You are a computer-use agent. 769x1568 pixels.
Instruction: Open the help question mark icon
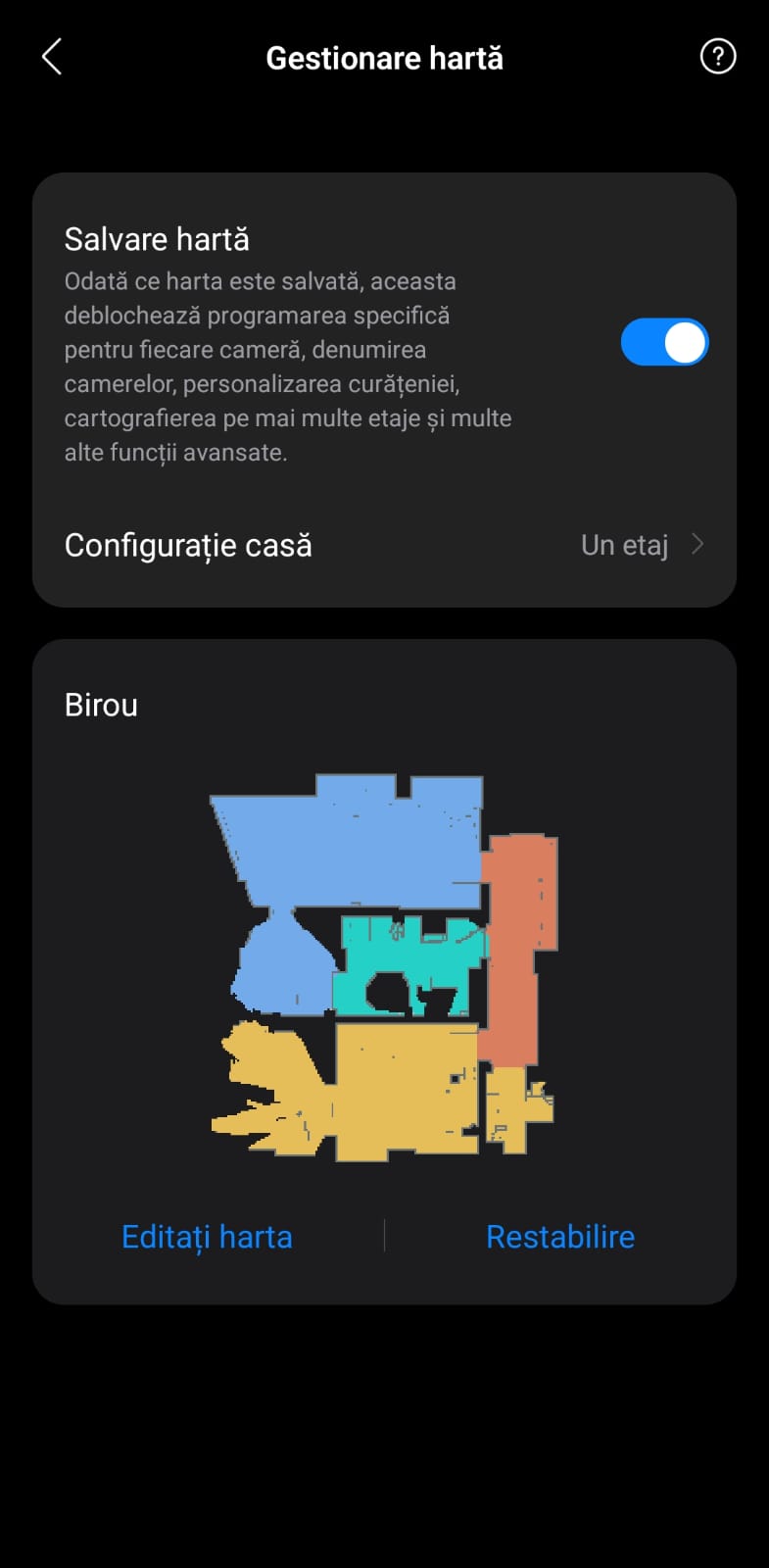(x=717, y=57)
